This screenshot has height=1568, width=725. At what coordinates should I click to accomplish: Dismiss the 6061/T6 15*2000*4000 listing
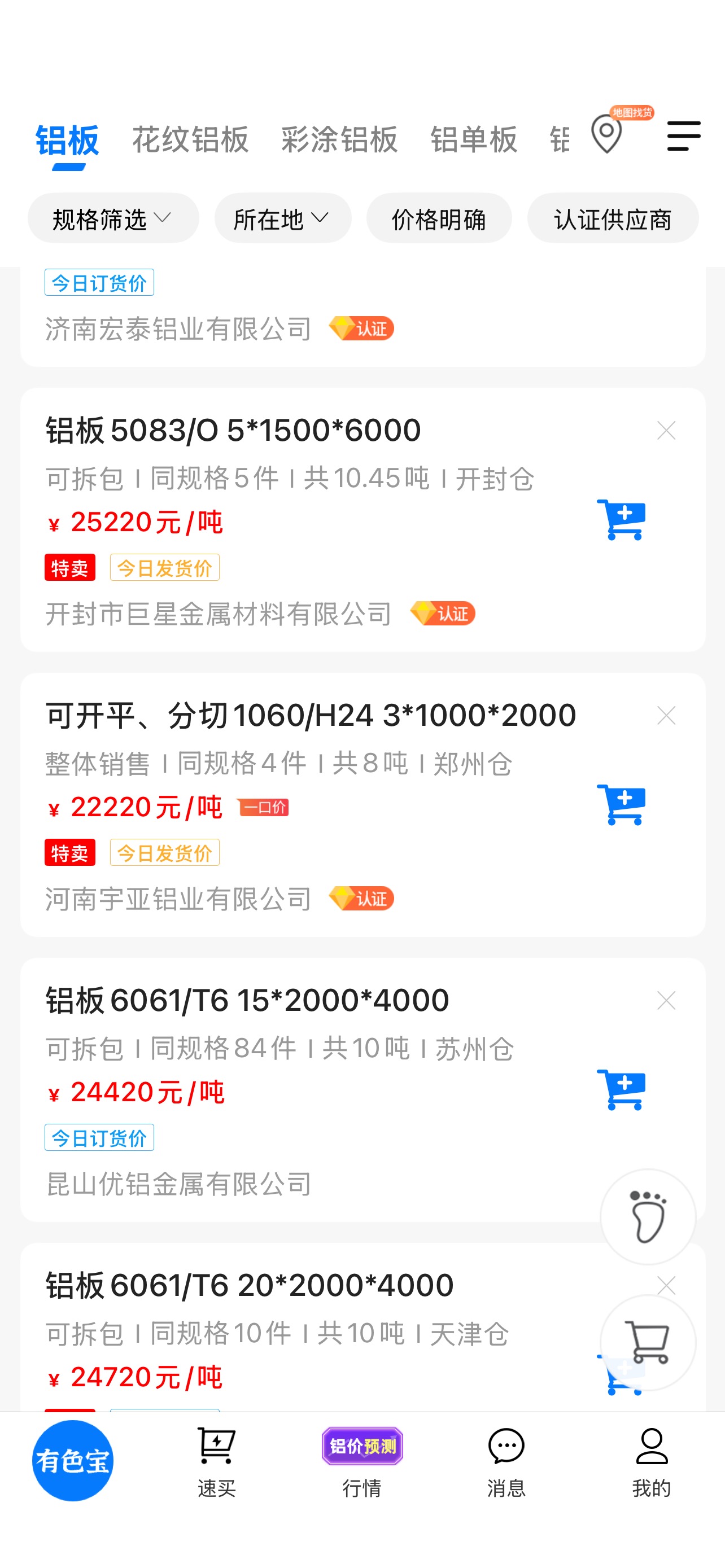667,1000
